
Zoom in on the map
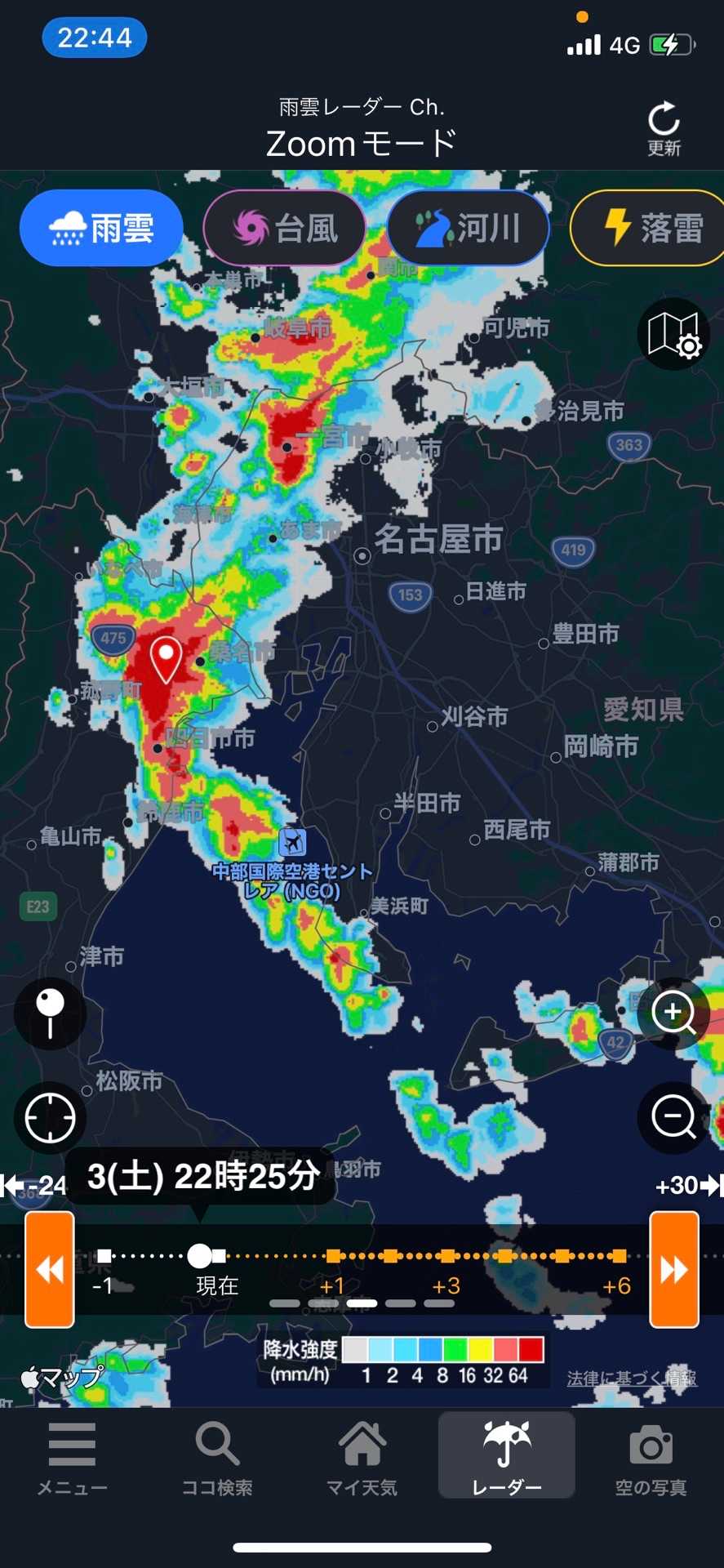pyautogui.click(x=673, y=1013)
